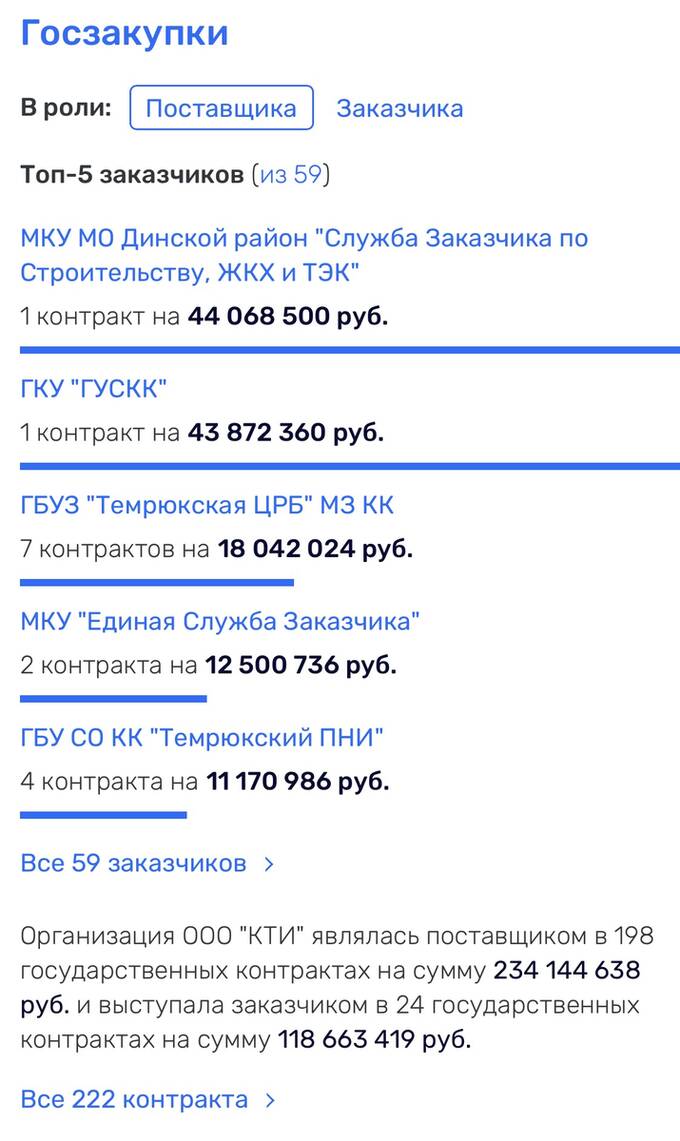Open ГБУЗ "Темрюкская ЦРБ" МЗ КК link
This screenshot has height=1141, width=680.
pyautogui.click(x=207, y=505)
